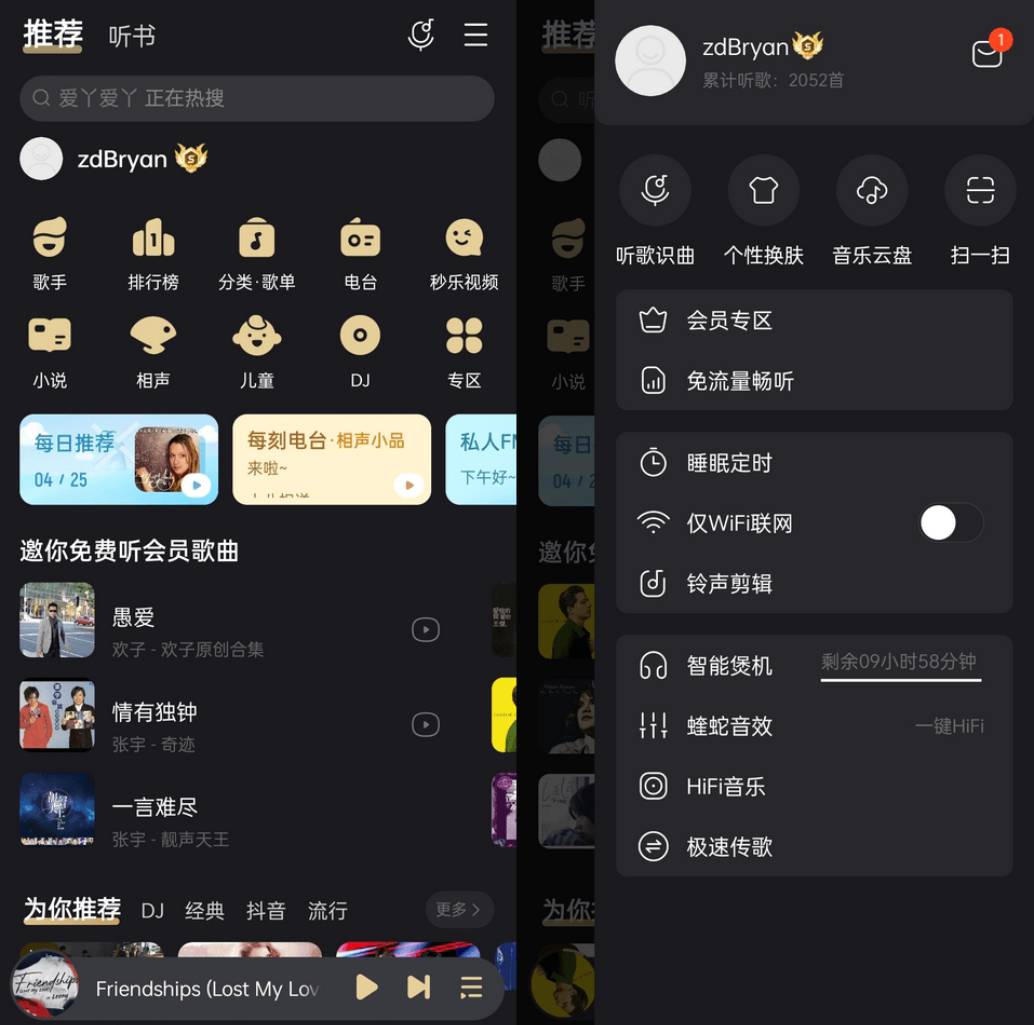Image resolution: width=1034 pixels, height=1025 pixels.
Task: Play the song 愚爱
Action: pyautogui.click(x=426, y=629)
